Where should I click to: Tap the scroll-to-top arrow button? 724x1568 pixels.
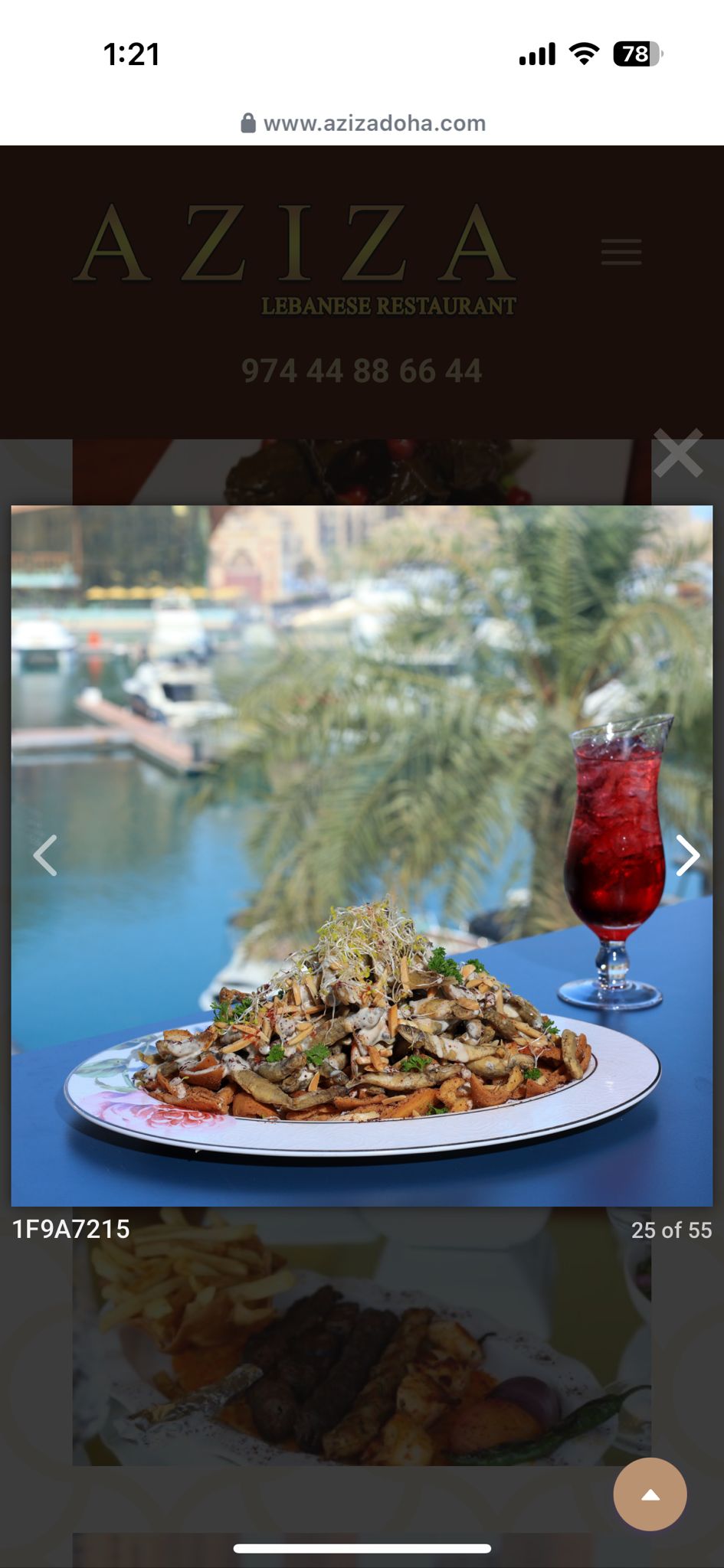tap(650, 1494)
